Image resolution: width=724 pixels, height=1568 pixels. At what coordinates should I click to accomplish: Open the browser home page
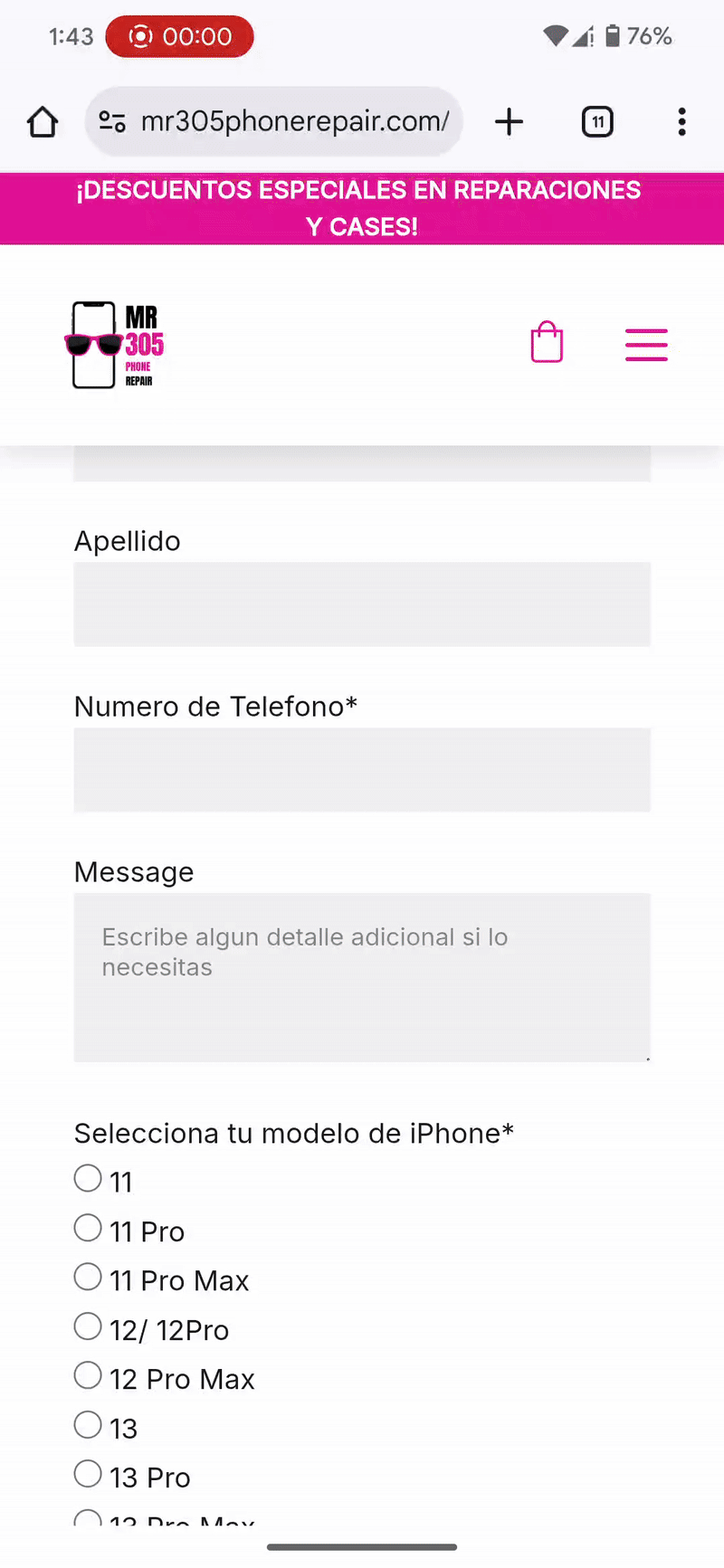tap(43, 121)
